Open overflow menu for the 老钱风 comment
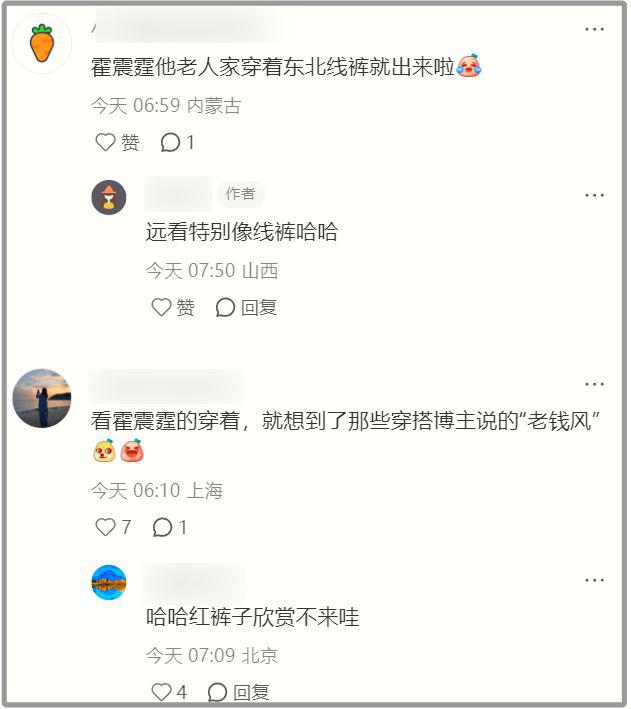631x709 pixels. [595, 384]
